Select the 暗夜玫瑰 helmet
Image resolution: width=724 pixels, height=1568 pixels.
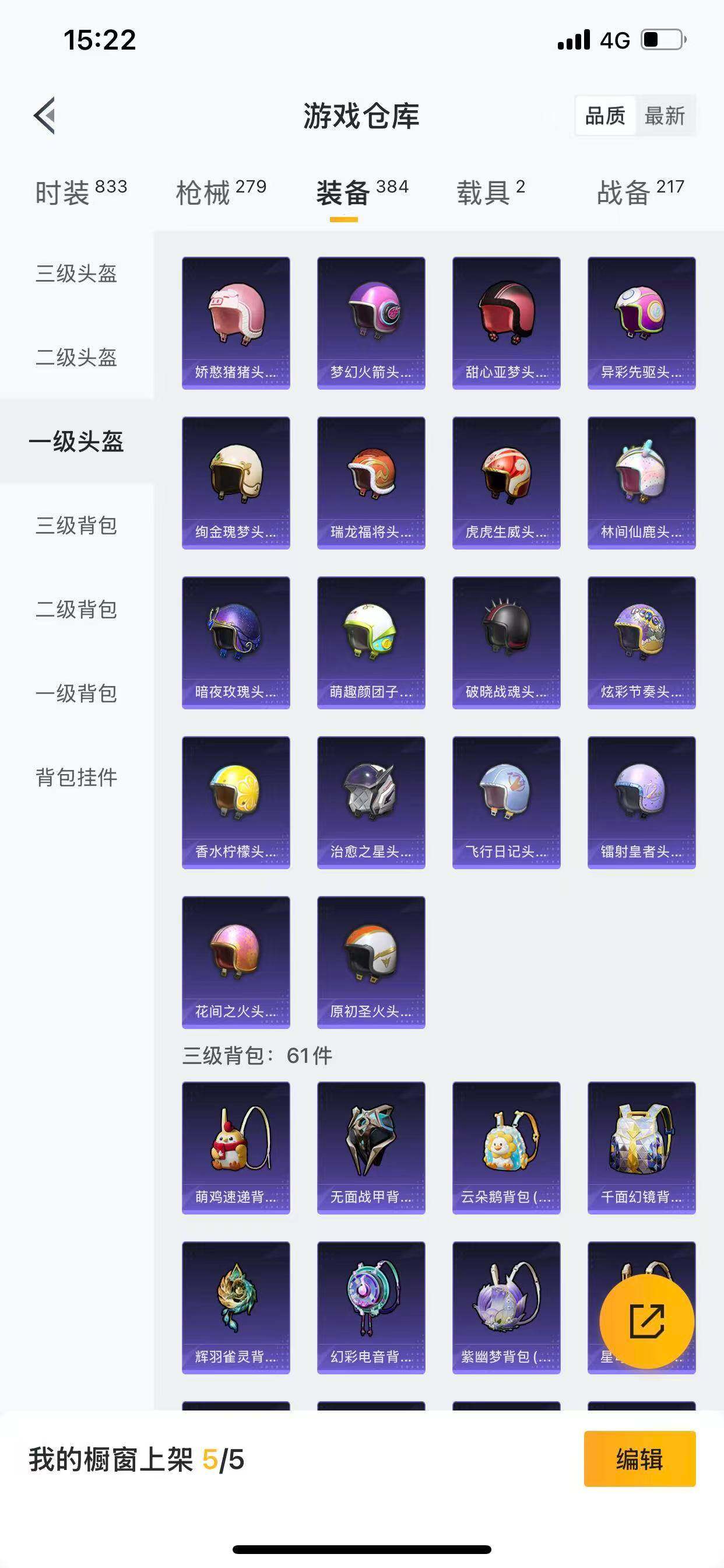click(236, 642)
